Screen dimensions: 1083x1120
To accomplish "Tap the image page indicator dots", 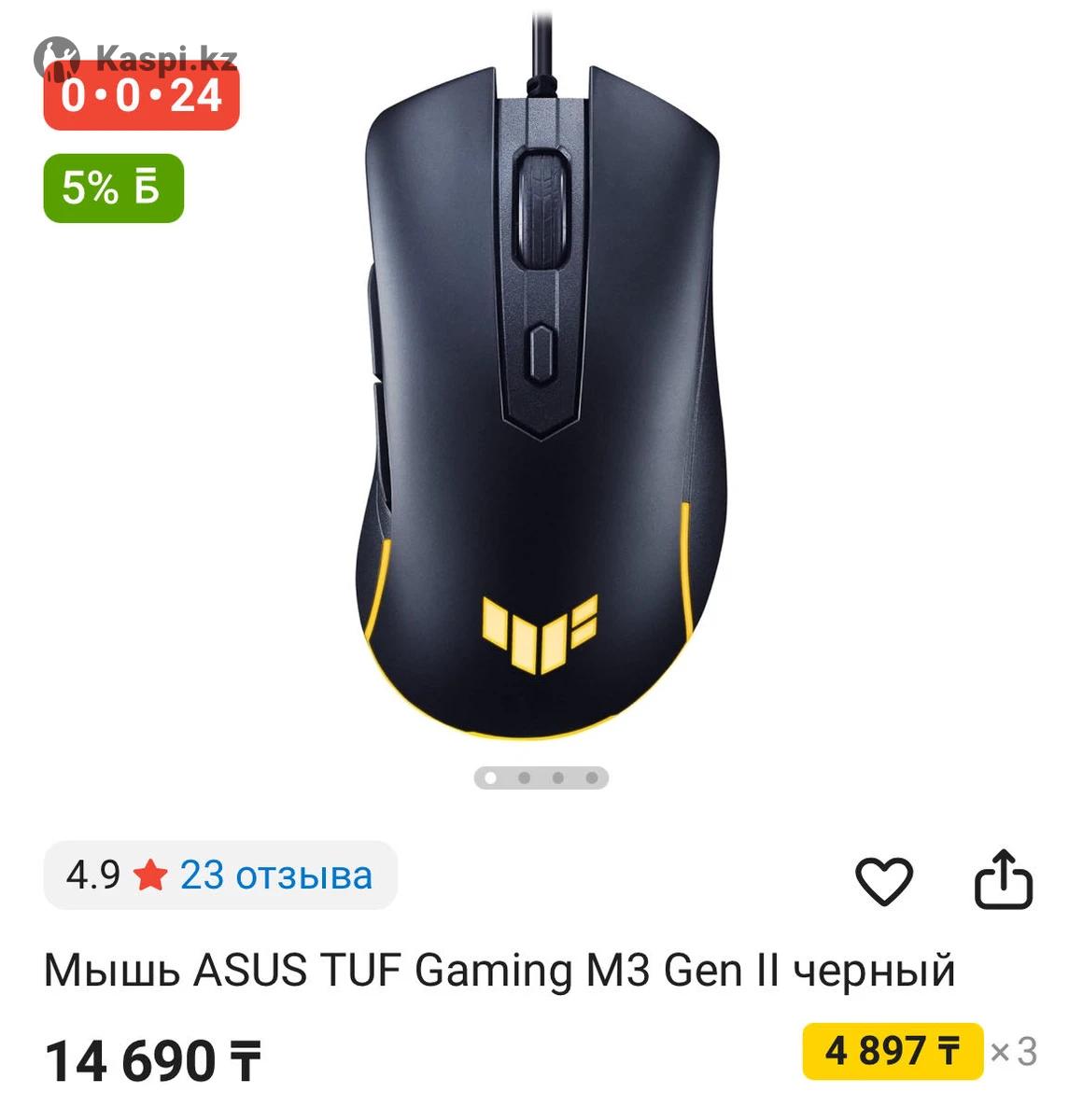I will click(x=541, y=777).
